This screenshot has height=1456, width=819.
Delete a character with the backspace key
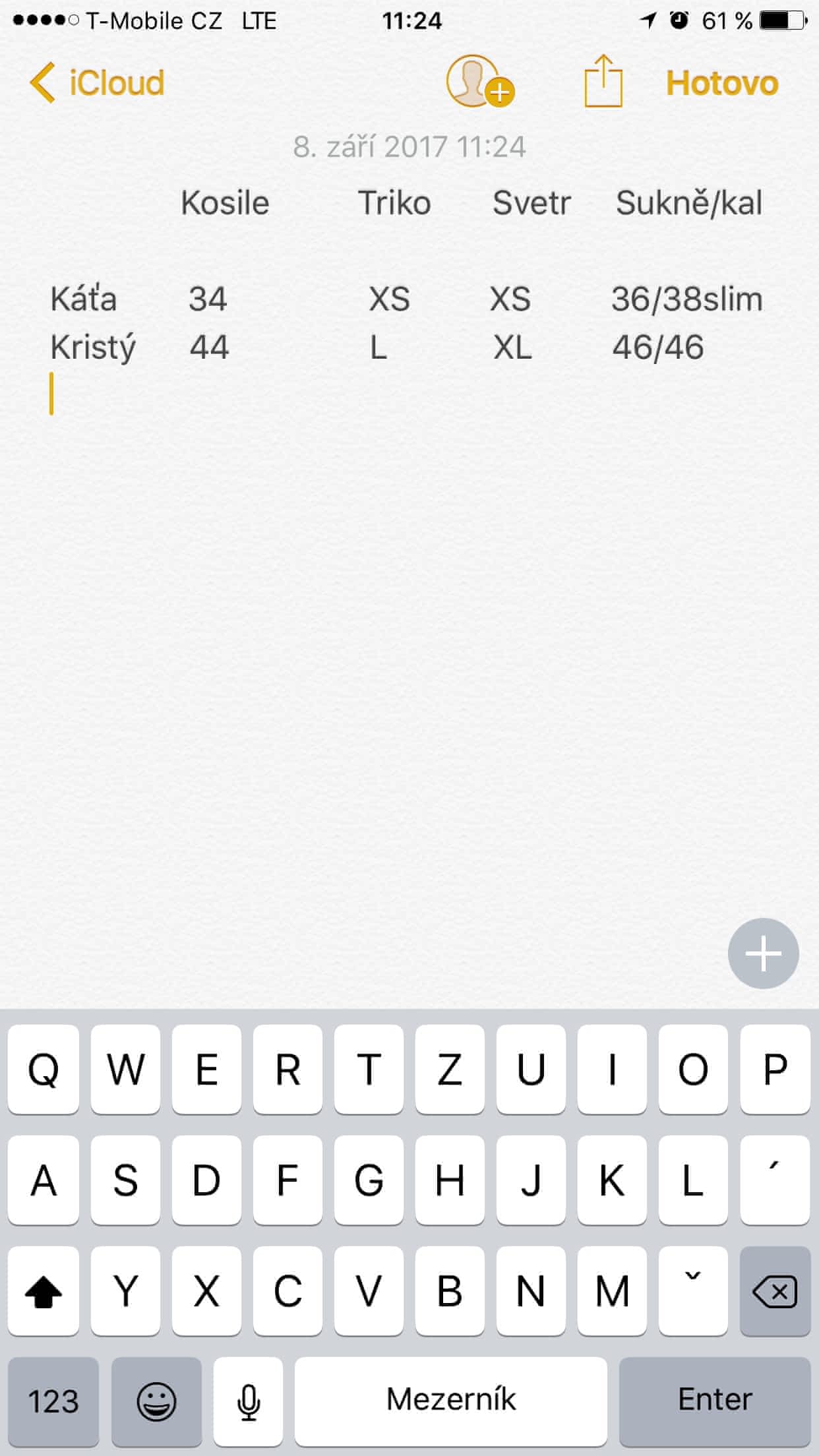pos(775,1291)
